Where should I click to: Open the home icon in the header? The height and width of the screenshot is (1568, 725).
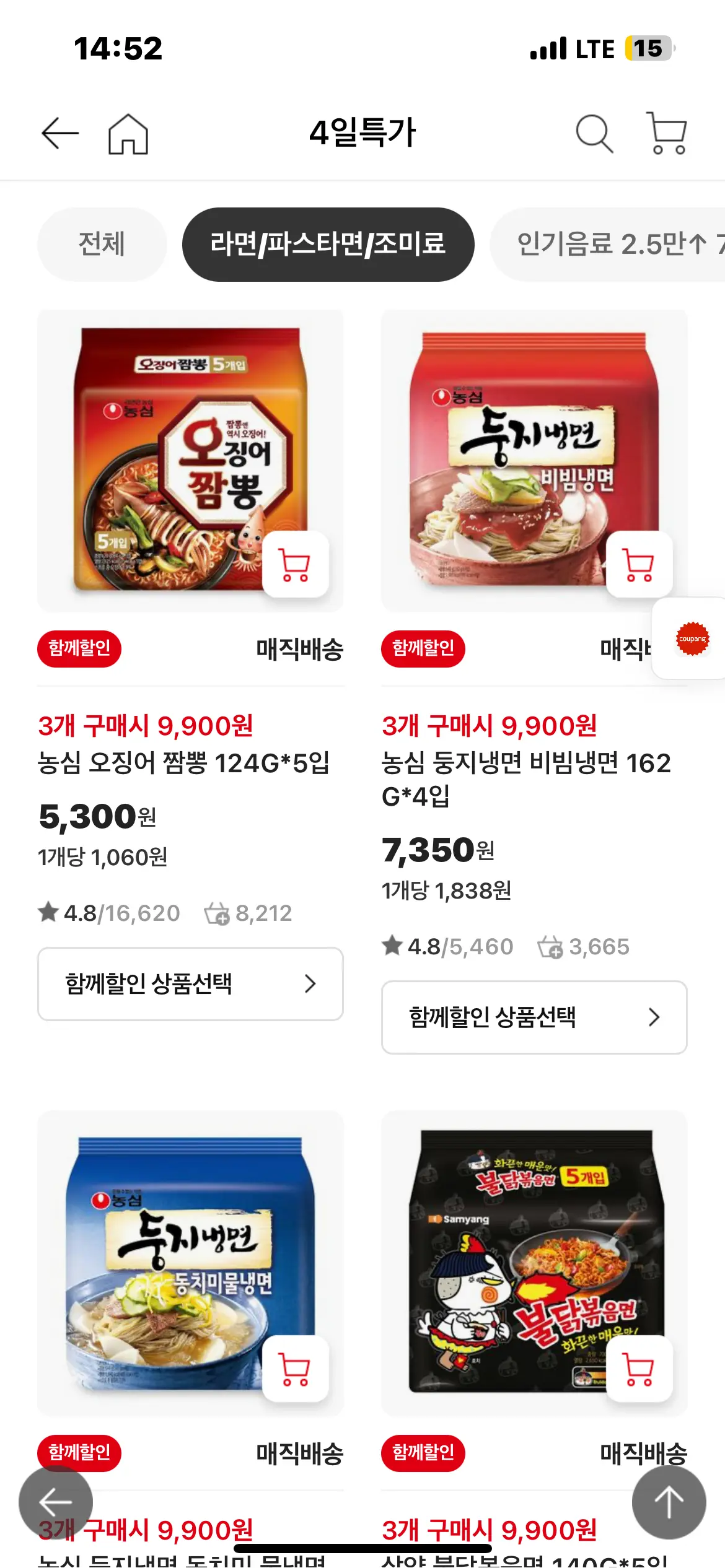(x=128, y=134)
